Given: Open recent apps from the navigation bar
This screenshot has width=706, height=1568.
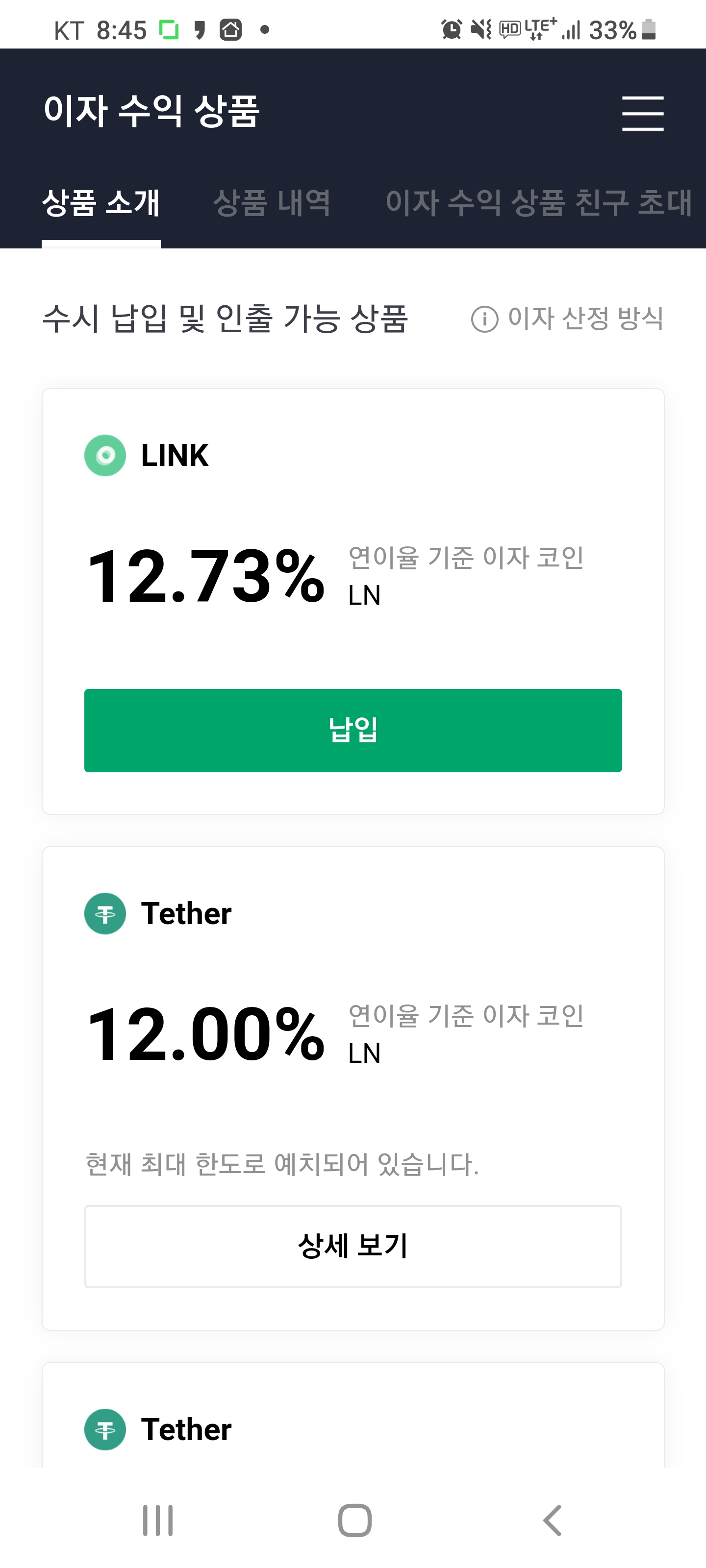Looking at the screenshot, I should point(158,1520).
